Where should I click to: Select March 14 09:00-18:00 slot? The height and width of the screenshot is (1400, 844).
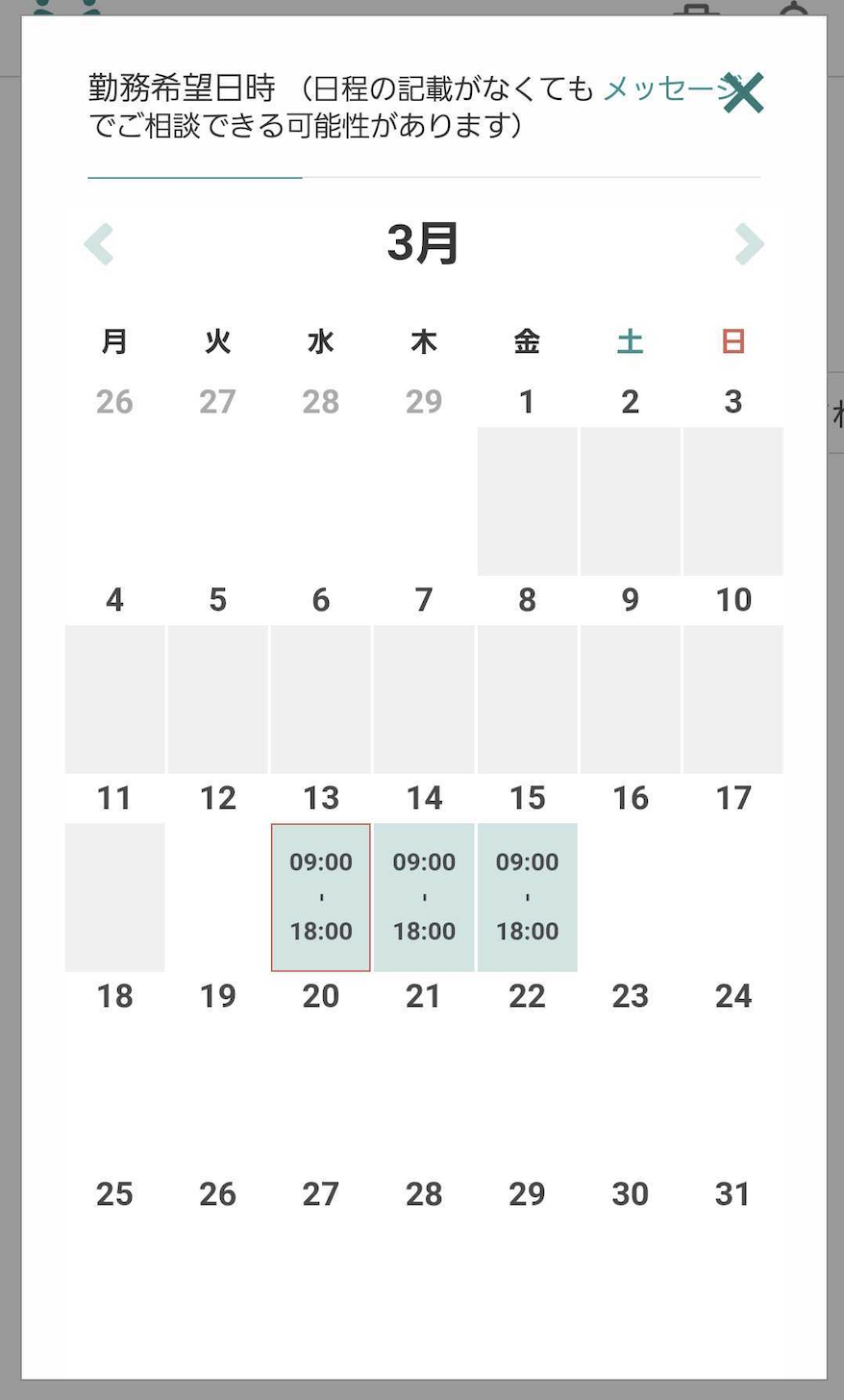click(x=424, y=897)
